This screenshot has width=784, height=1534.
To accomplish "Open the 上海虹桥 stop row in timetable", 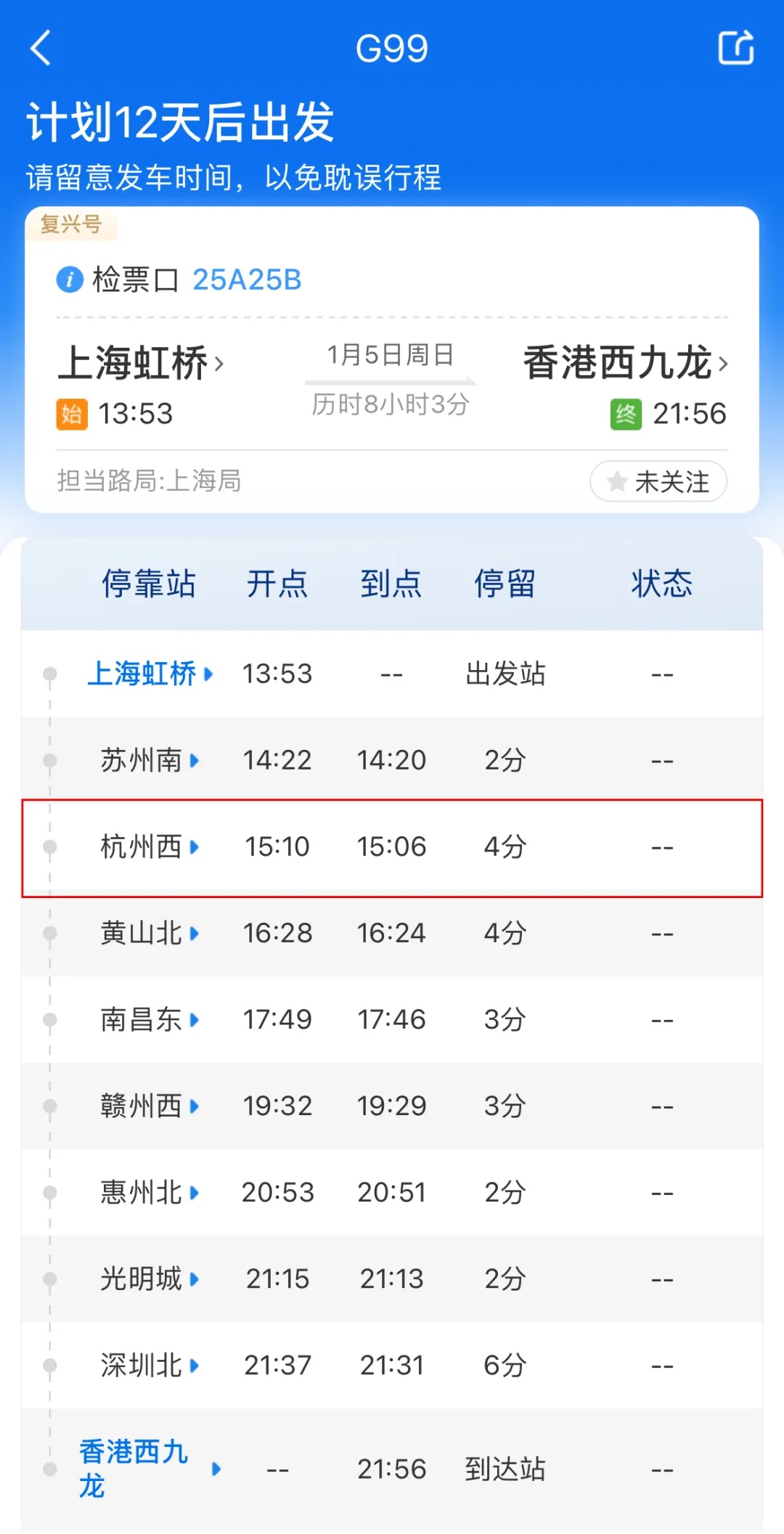I will click(x=392, y=674).
